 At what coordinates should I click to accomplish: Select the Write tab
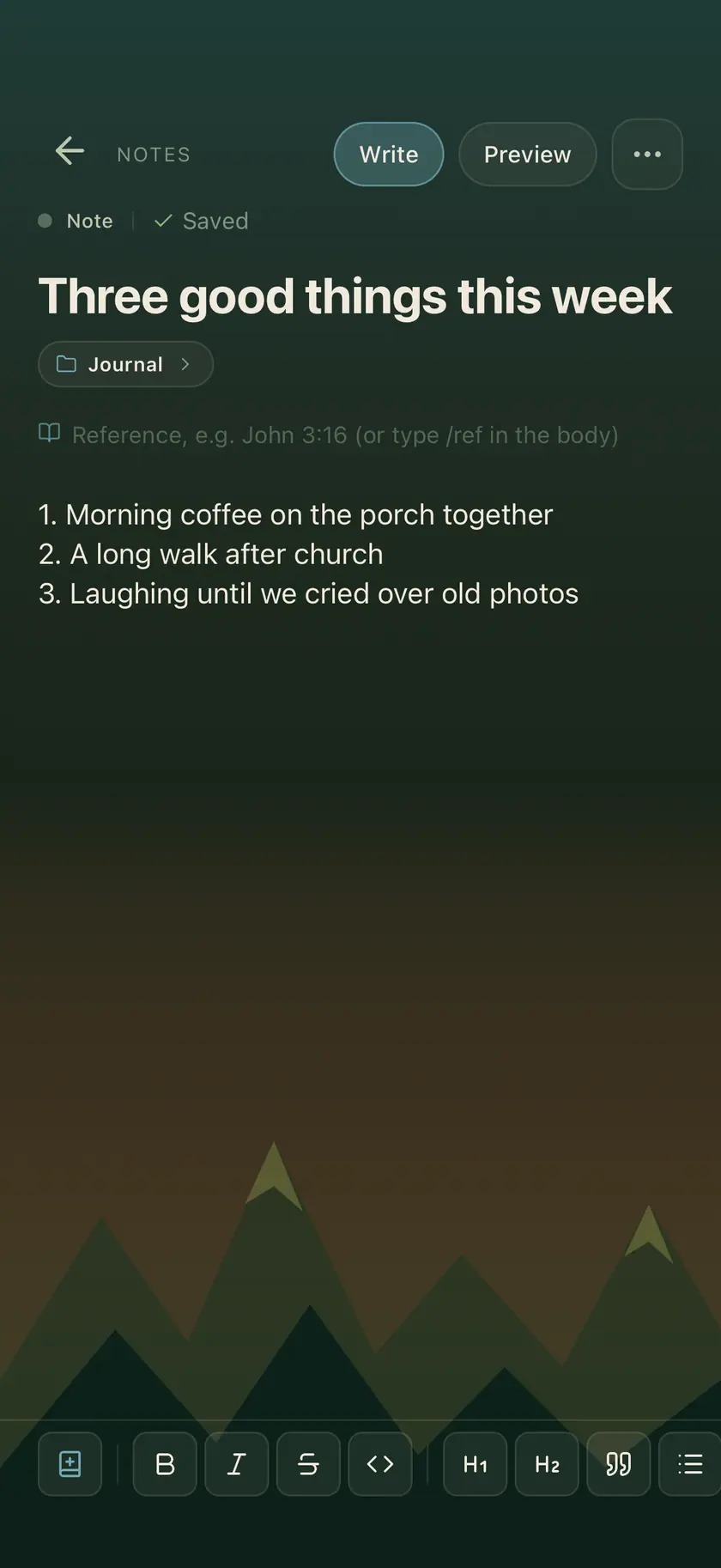389,155
